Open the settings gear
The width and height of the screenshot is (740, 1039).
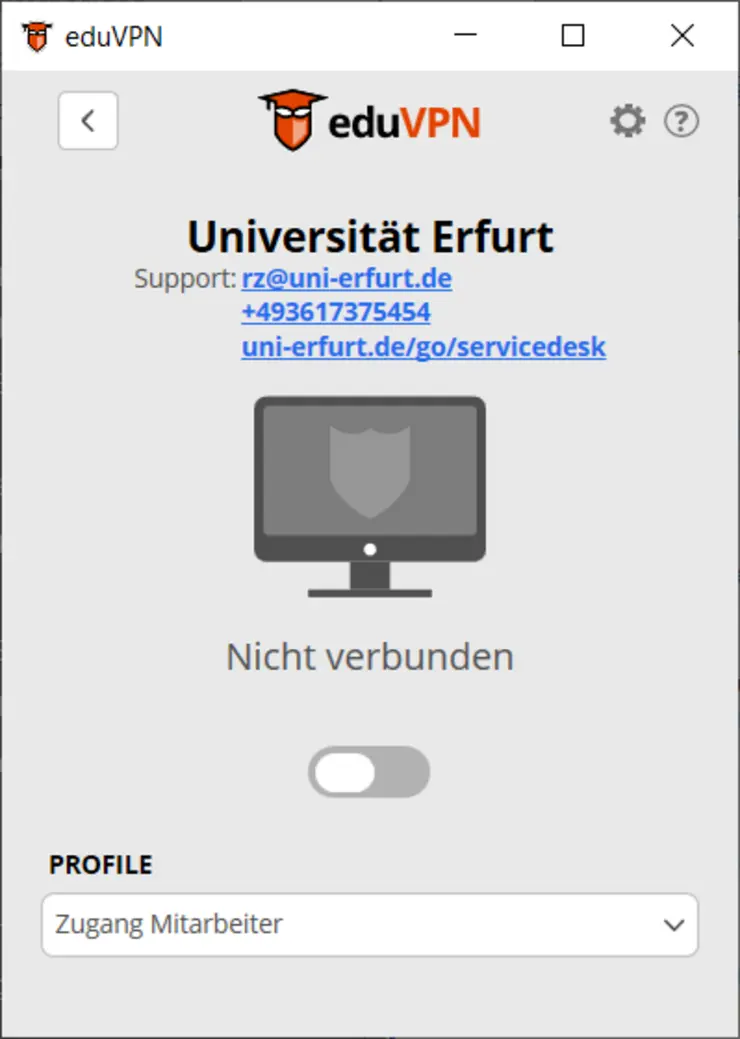coord(628,122)
